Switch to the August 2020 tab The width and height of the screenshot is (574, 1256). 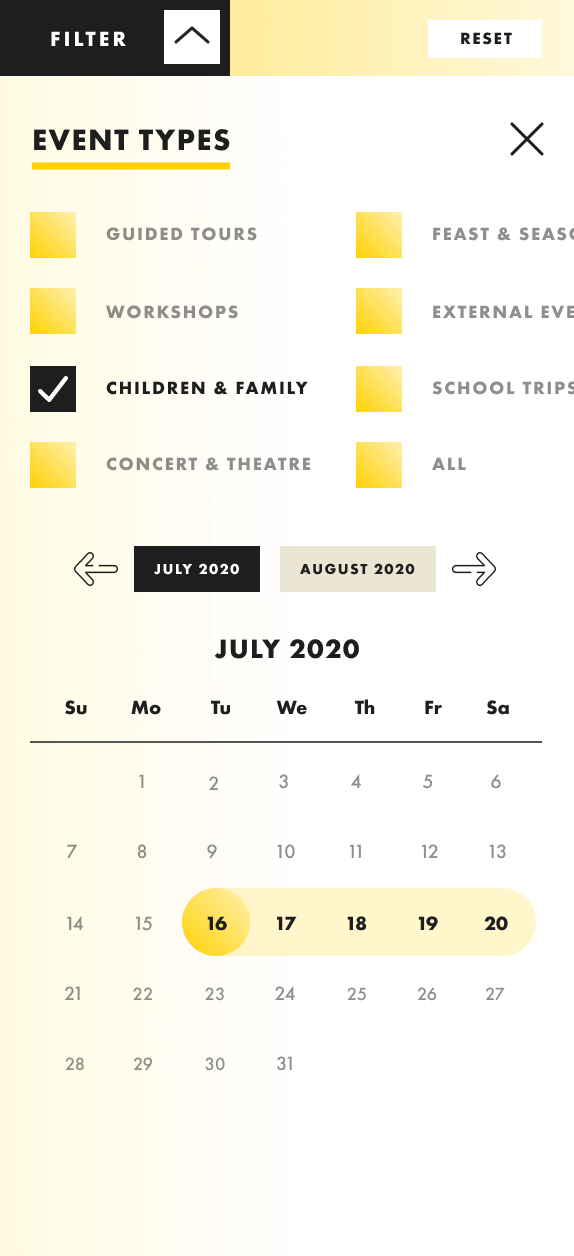click(358, 569)
